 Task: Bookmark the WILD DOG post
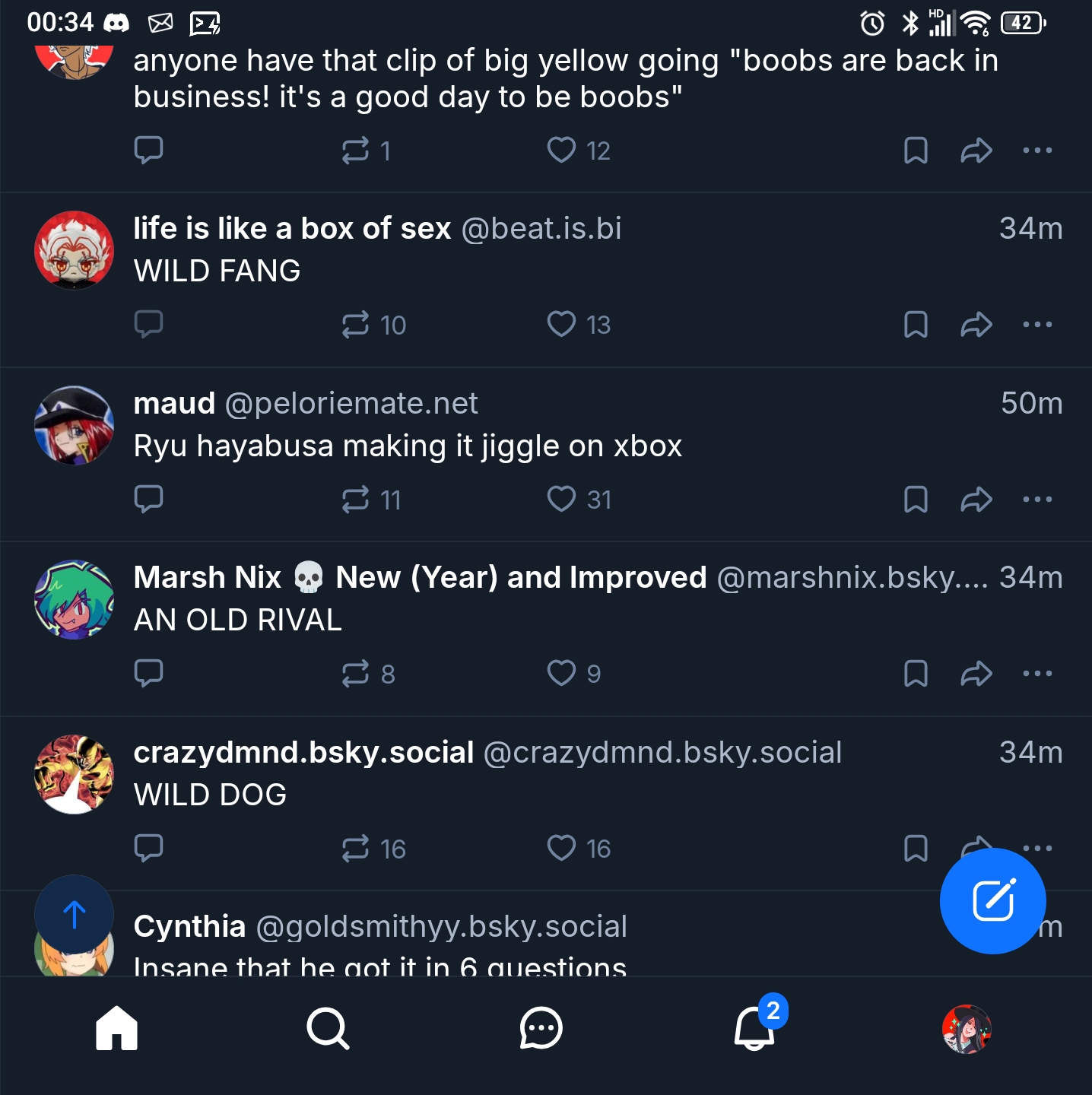coord(916,849)
